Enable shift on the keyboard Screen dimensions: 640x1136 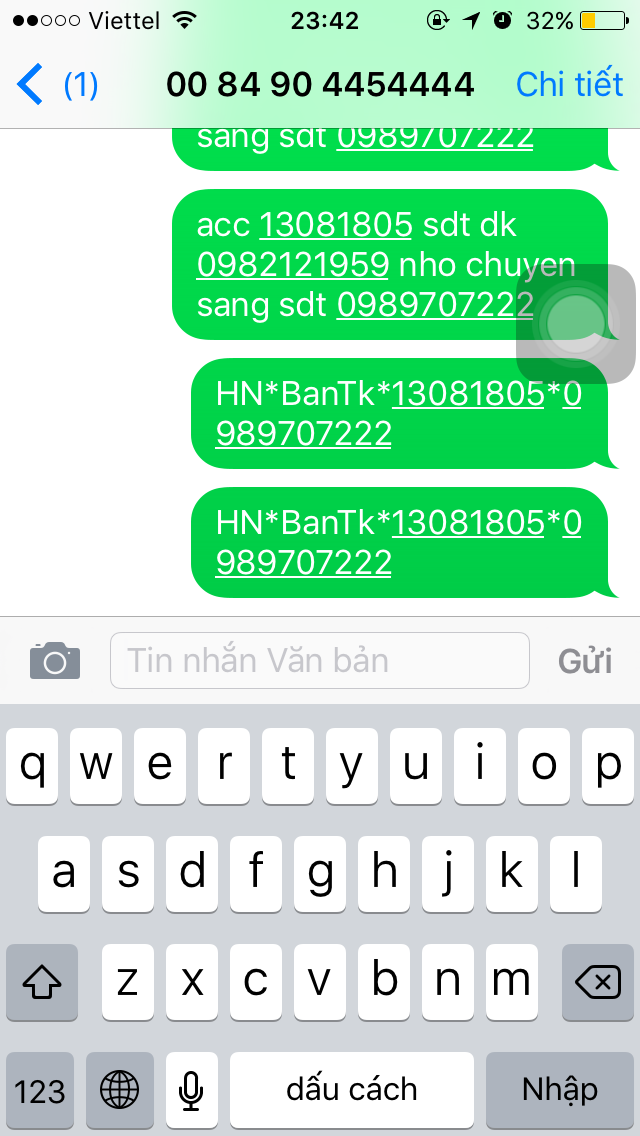(42, 983)
